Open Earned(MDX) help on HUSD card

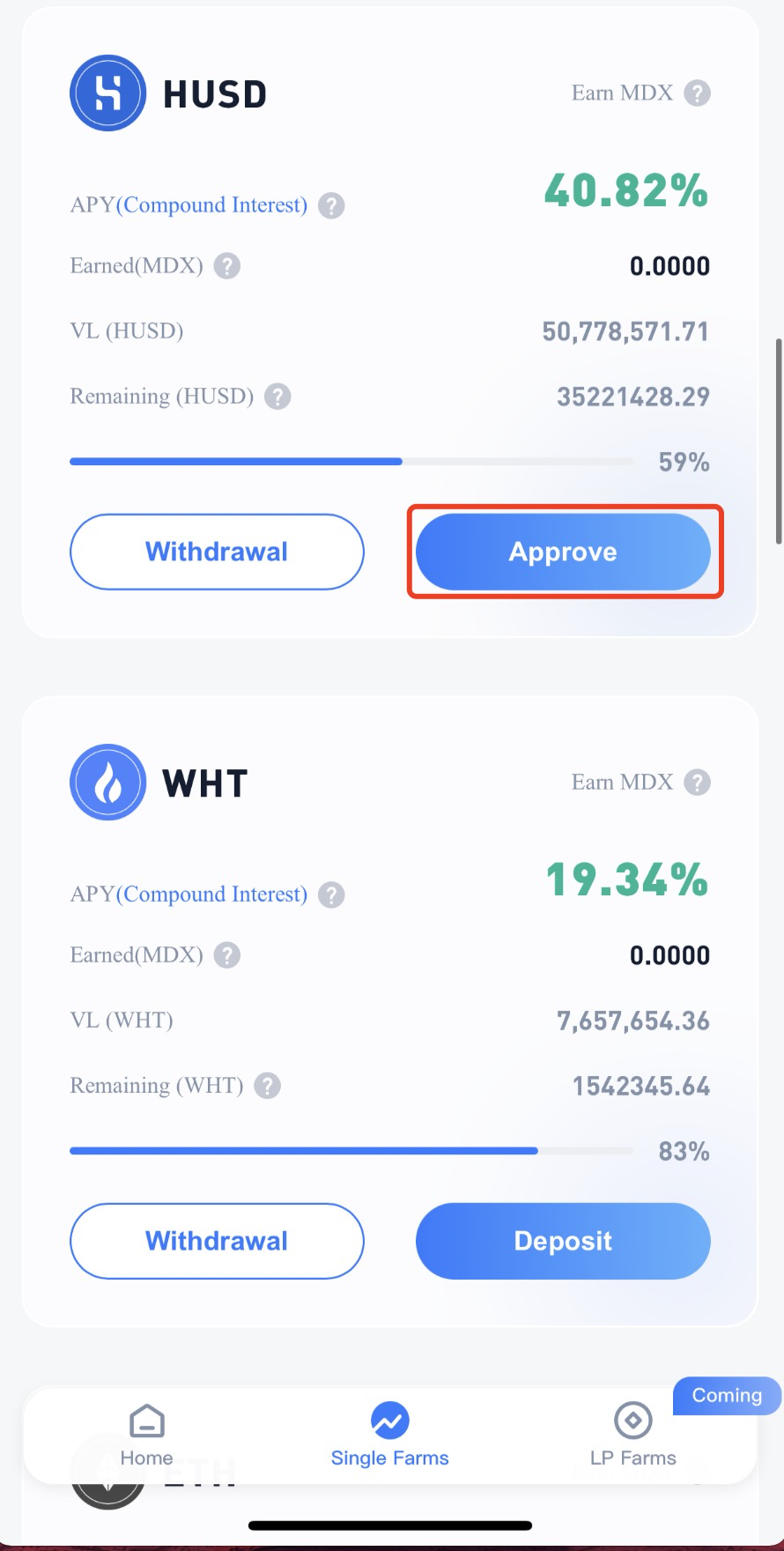[227, 265]
